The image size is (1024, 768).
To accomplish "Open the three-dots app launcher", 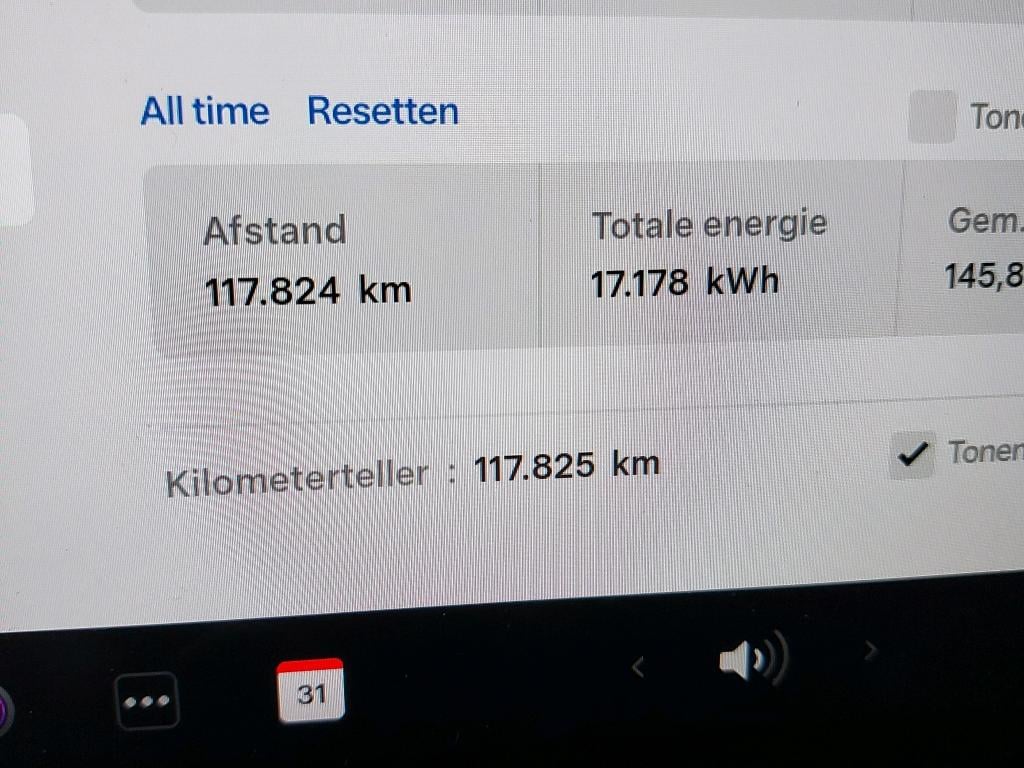I will coord(146,701).
